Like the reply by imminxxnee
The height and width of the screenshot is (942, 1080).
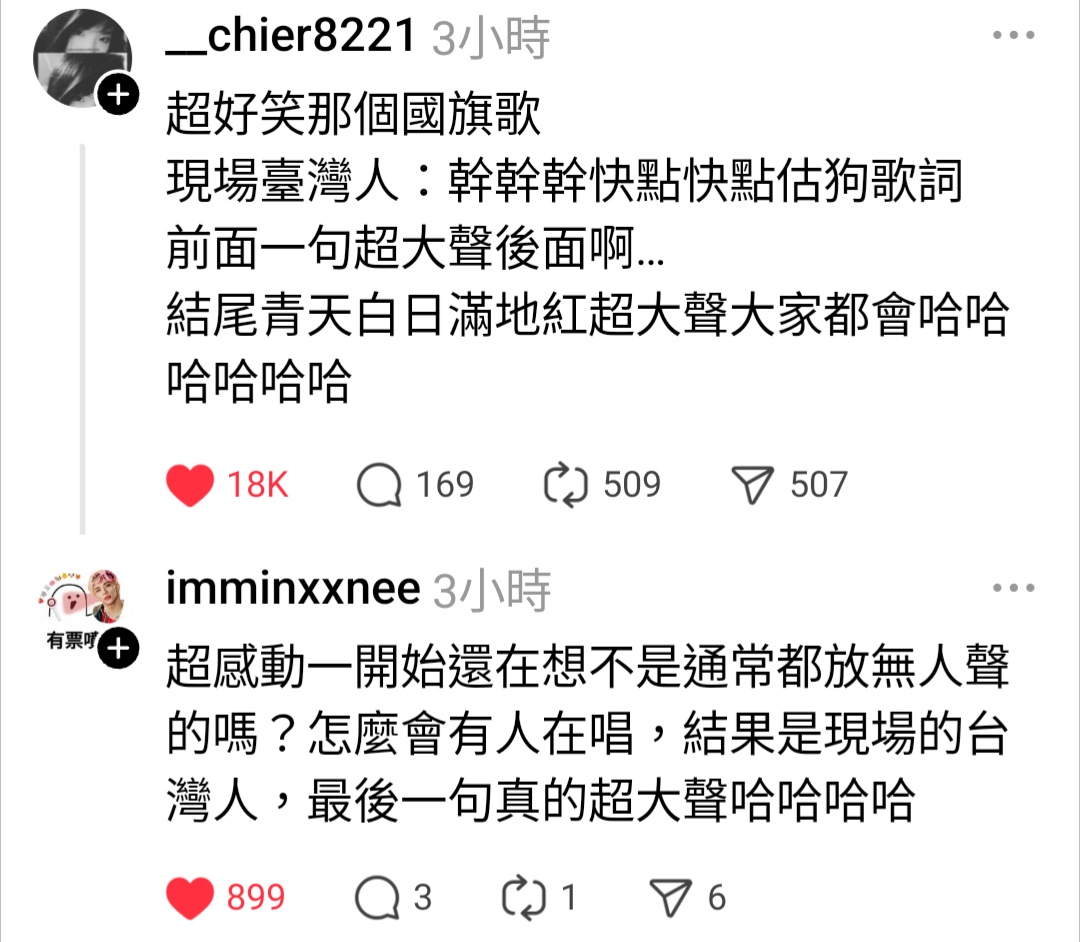190,898
